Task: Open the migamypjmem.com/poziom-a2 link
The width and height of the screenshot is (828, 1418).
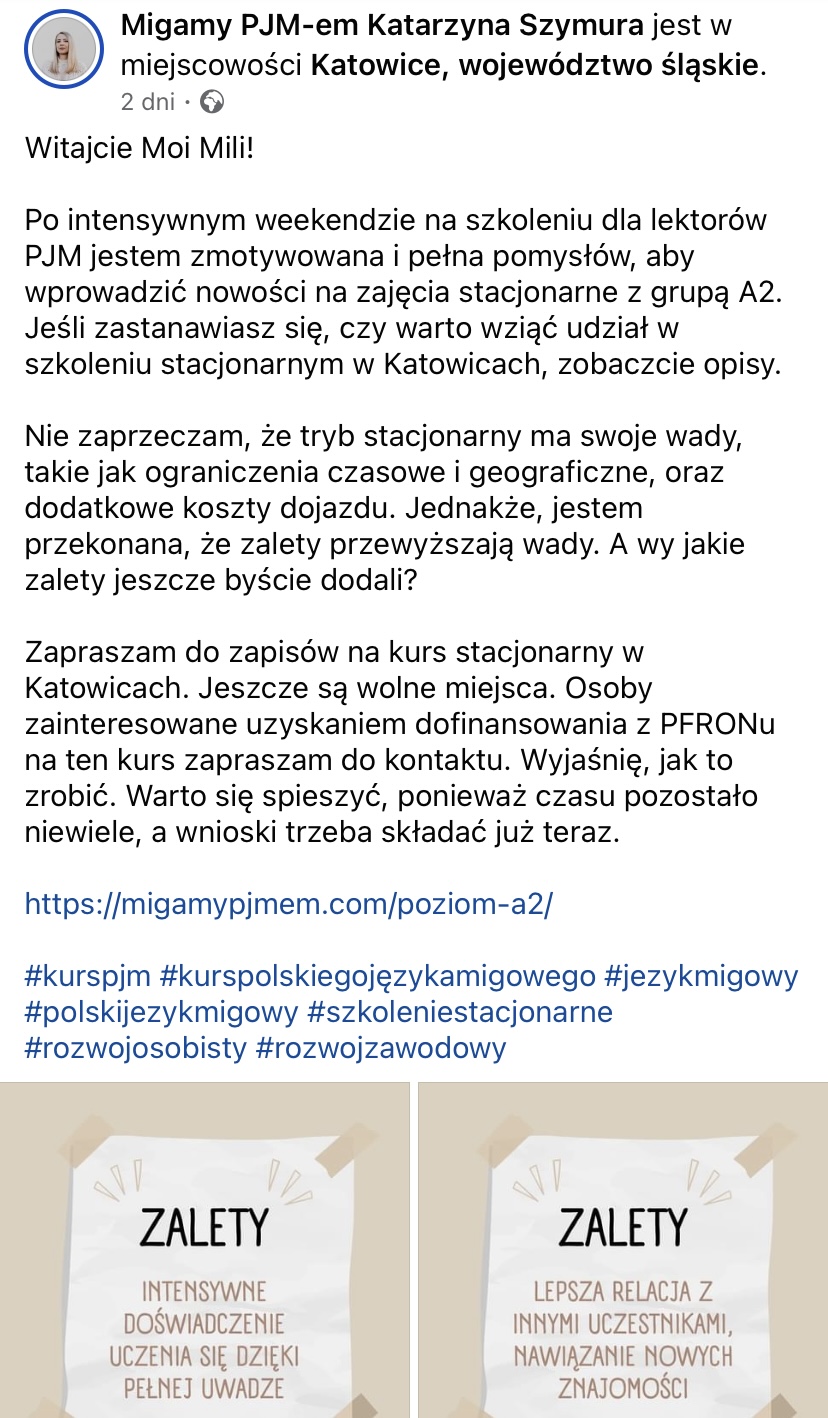Action: pyautogui.click(x=288, y=904)
